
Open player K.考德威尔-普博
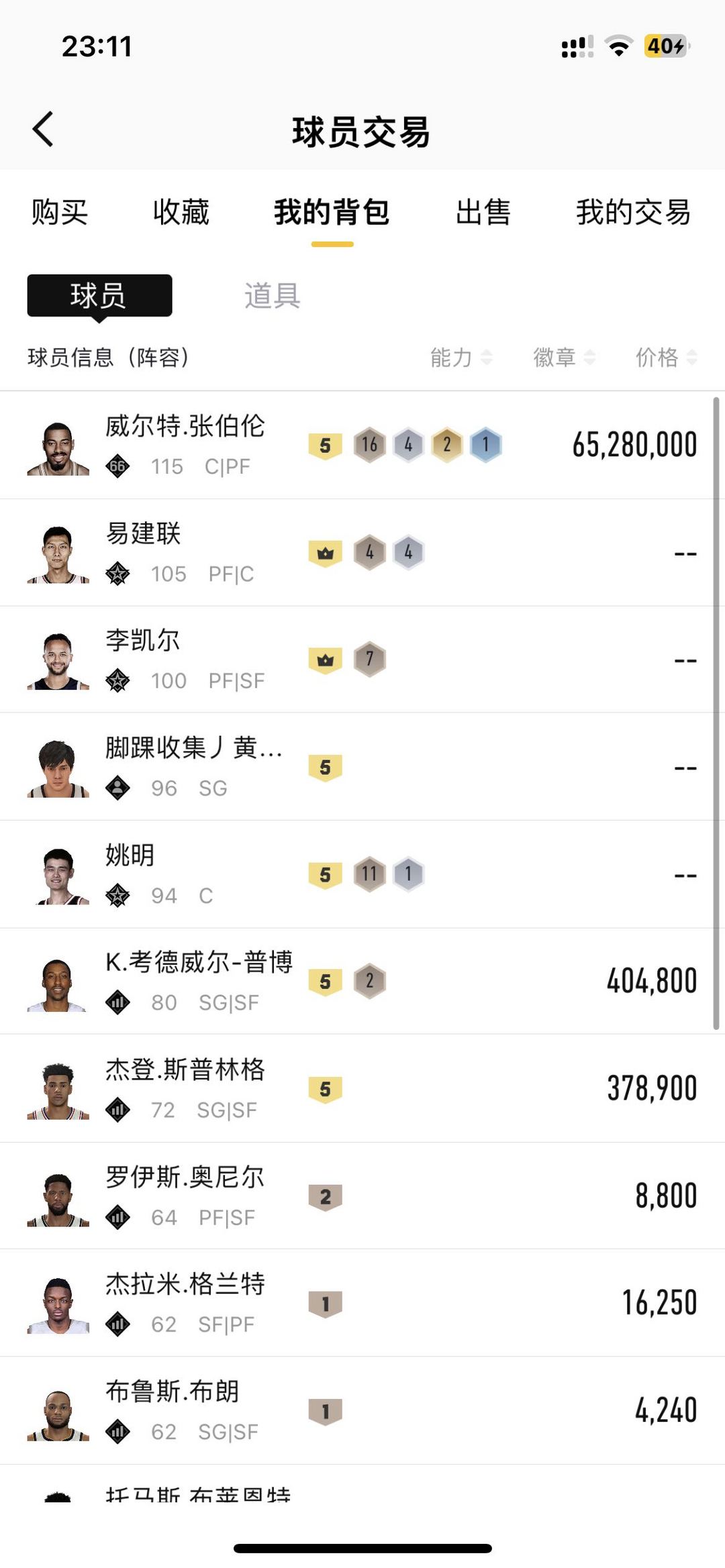(362, 982)
